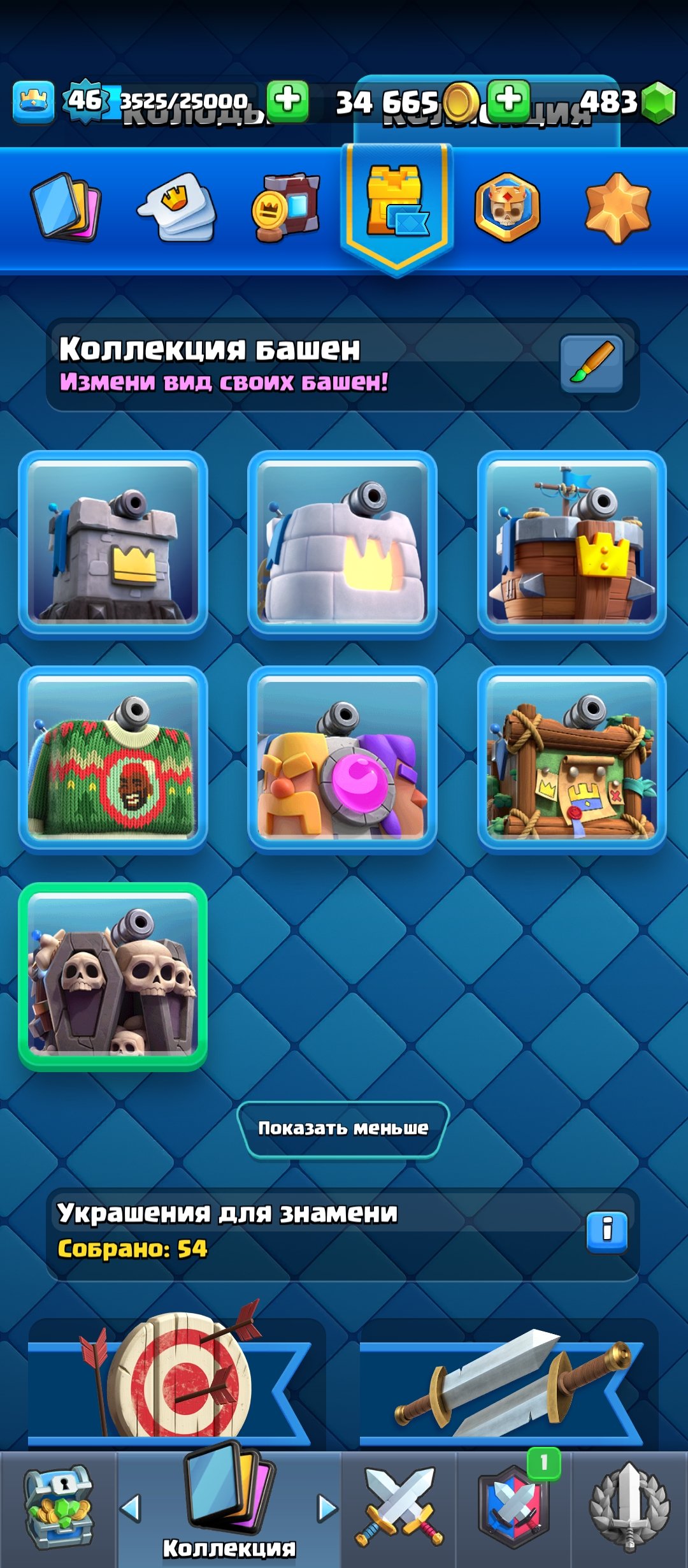Tap Показать меньше to collapse towers

click(343, 1128)
